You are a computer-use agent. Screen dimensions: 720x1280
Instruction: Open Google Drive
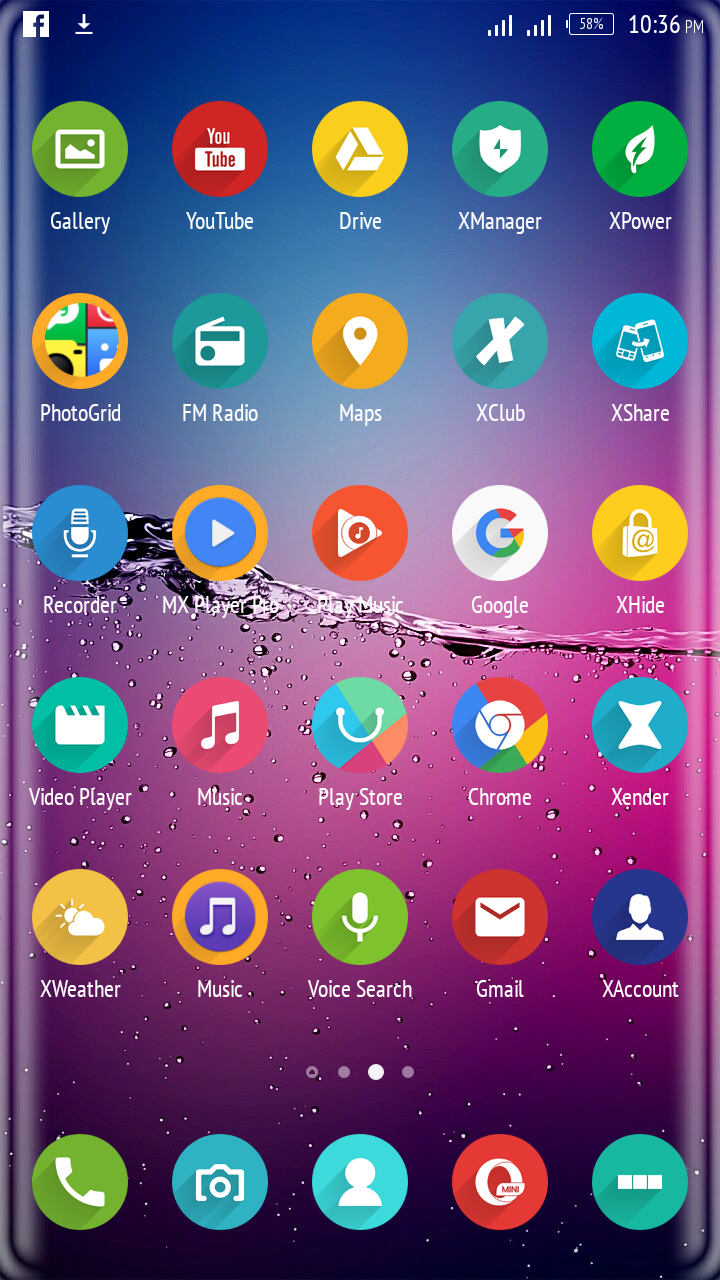pyautogui.click(x=360, y=149)
